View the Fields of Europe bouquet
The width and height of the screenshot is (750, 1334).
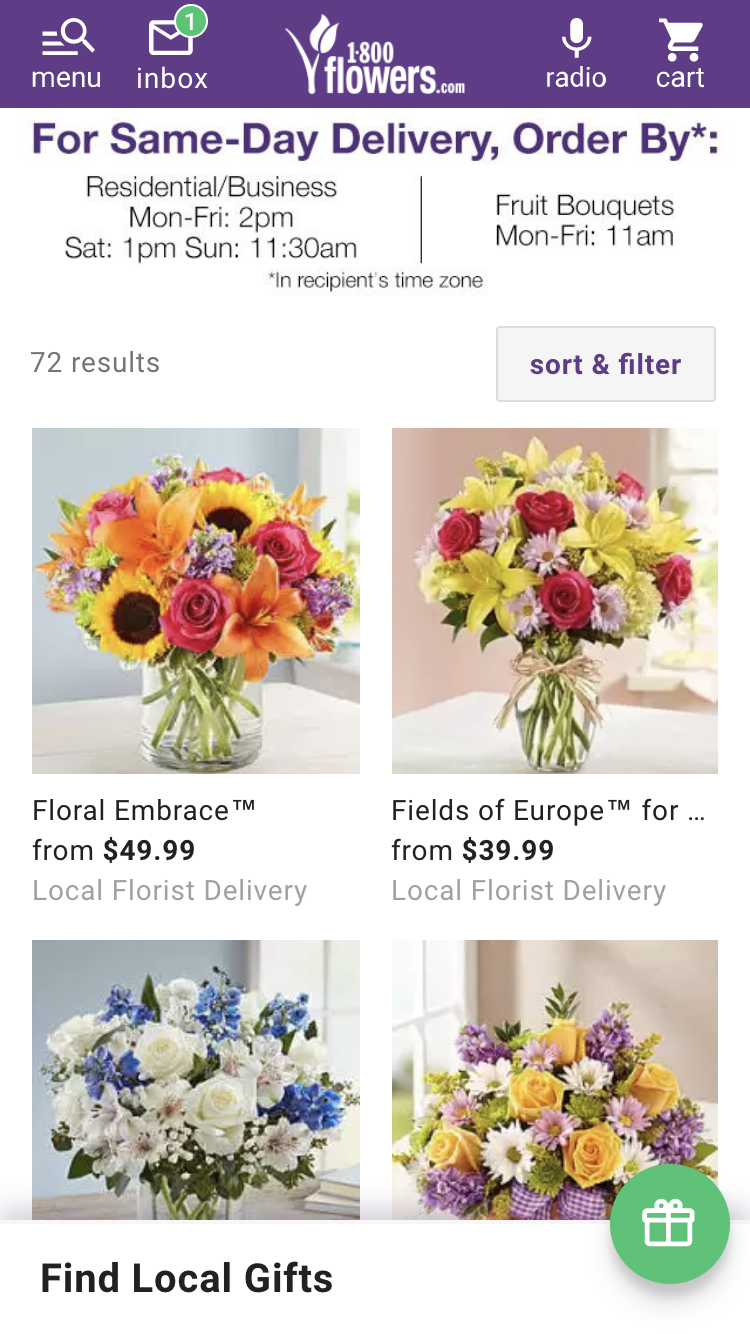click(555, 601)
